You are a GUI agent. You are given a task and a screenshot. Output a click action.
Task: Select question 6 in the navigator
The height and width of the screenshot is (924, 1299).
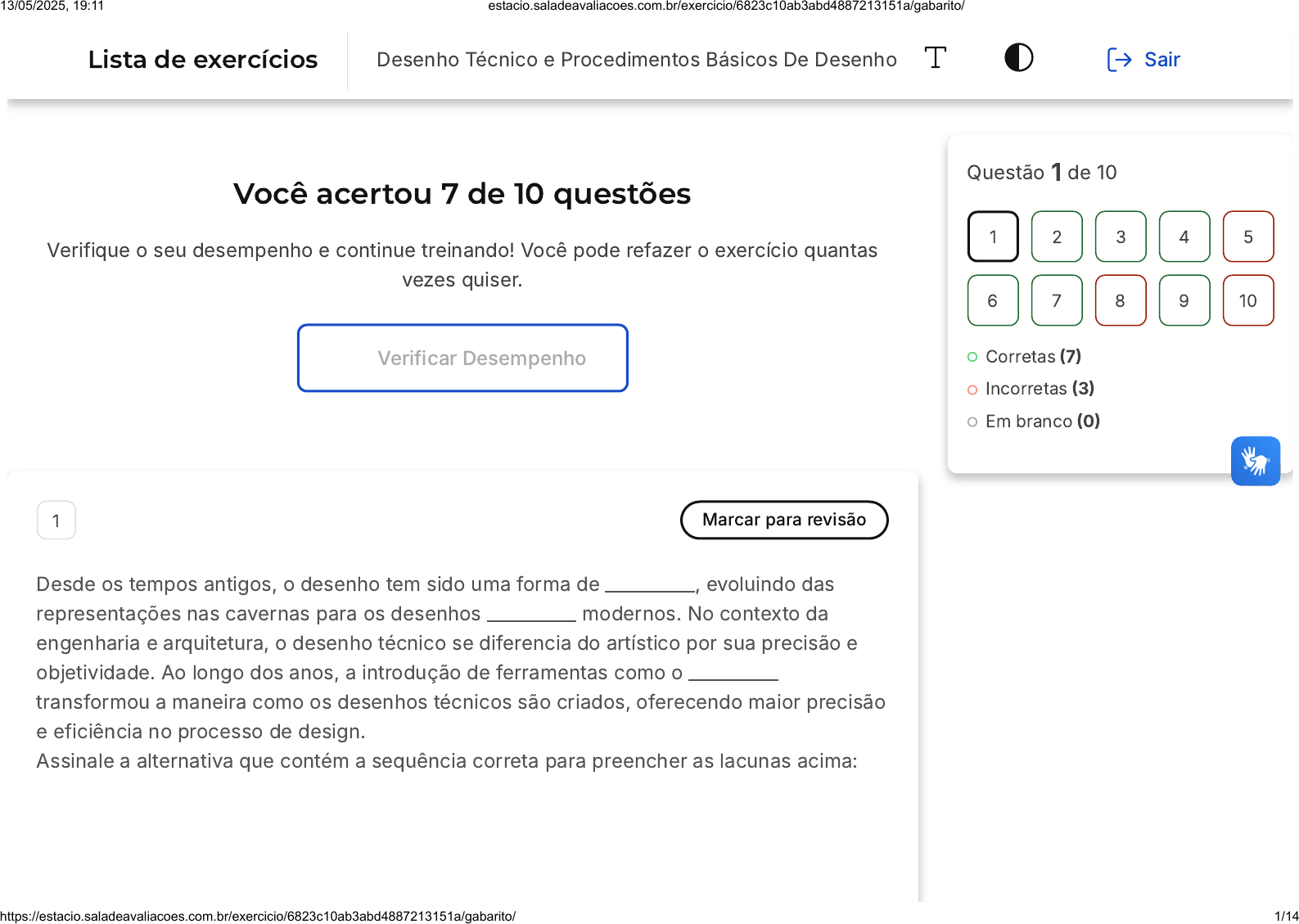coord(992,300)
